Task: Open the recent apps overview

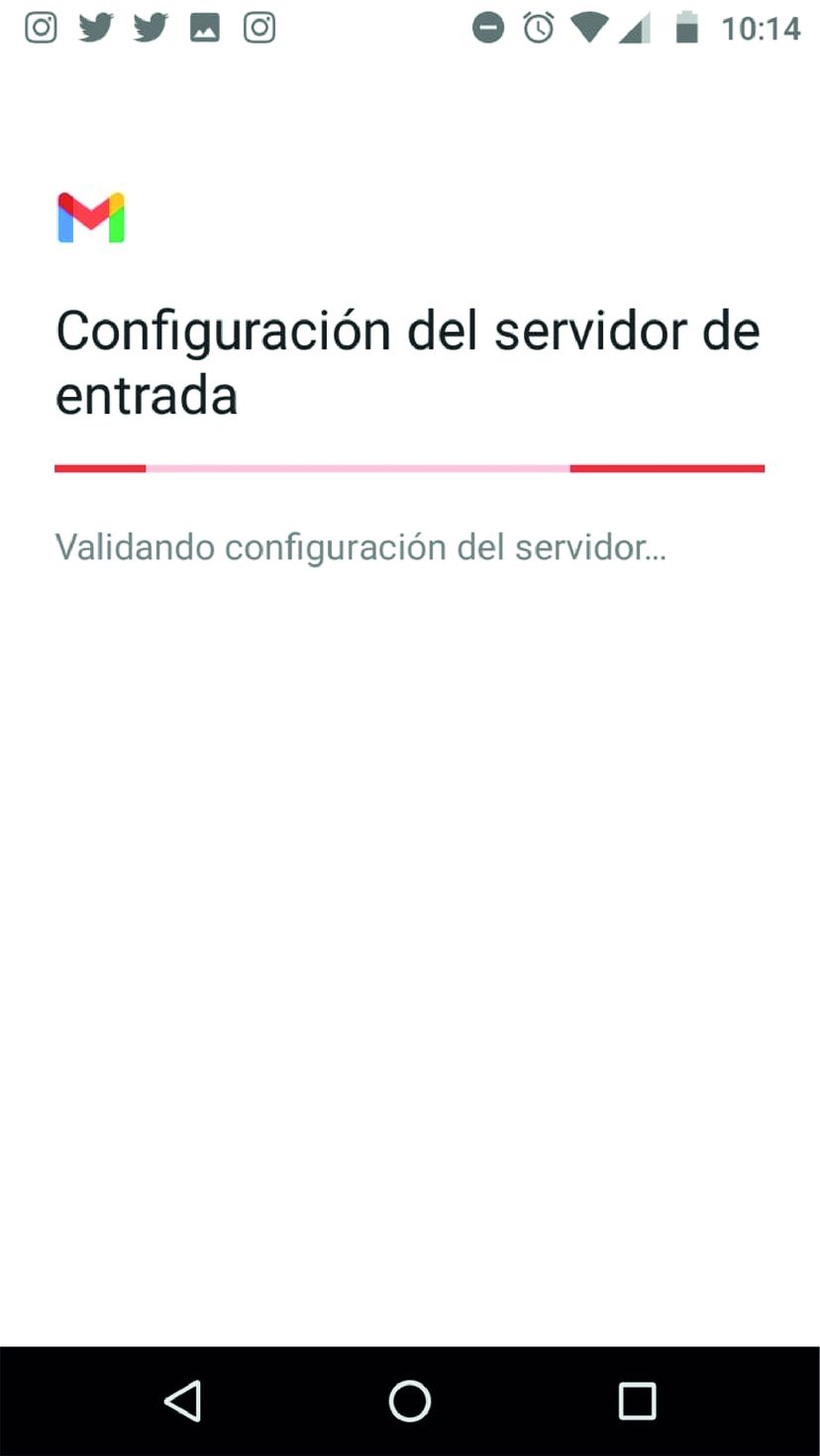Action: [x=637, y=1401]
